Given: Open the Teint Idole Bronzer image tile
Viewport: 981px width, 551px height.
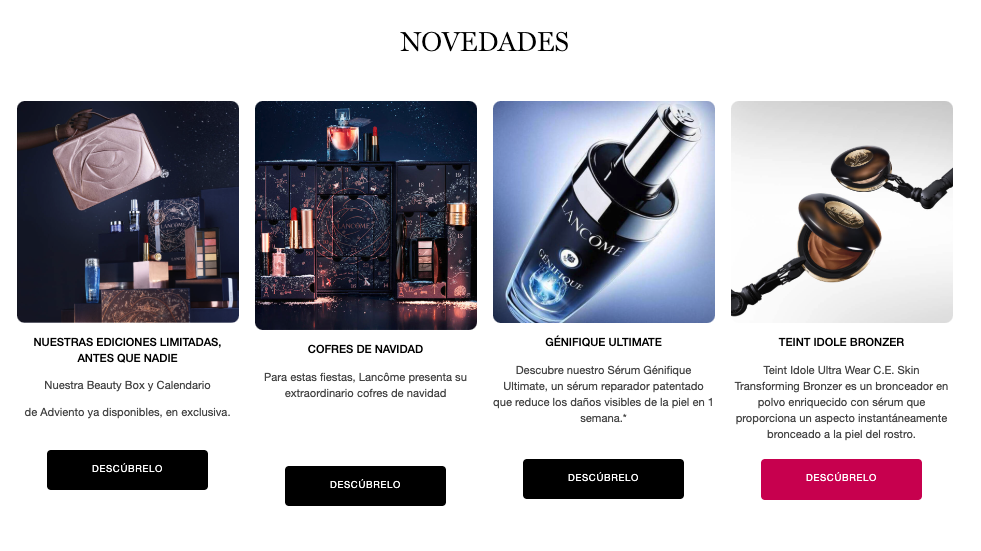Looking at the screenshot, I should (x=842, y=211).
